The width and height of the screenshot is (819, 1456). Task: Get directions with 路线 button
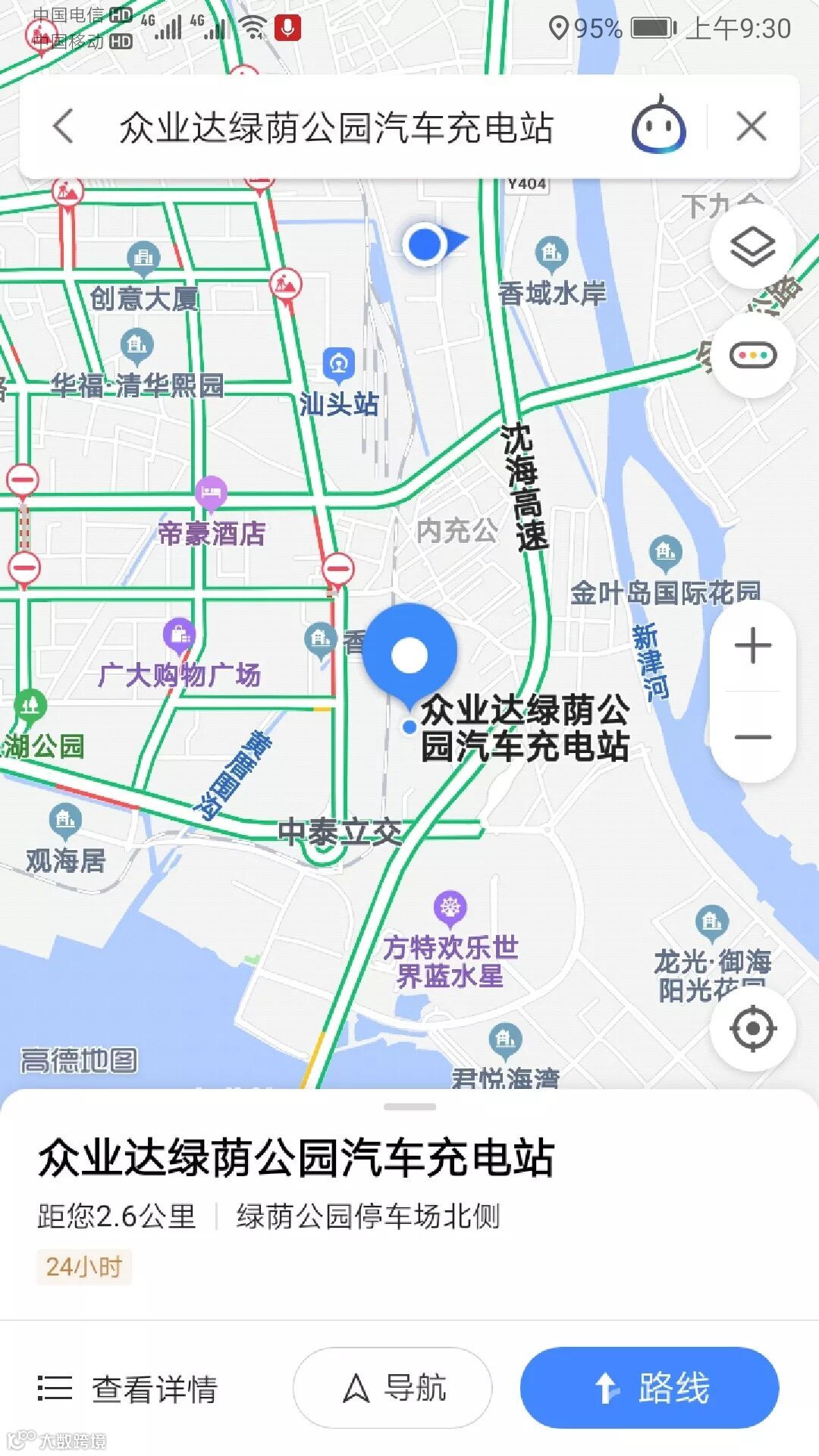(x=650, y=1388)
